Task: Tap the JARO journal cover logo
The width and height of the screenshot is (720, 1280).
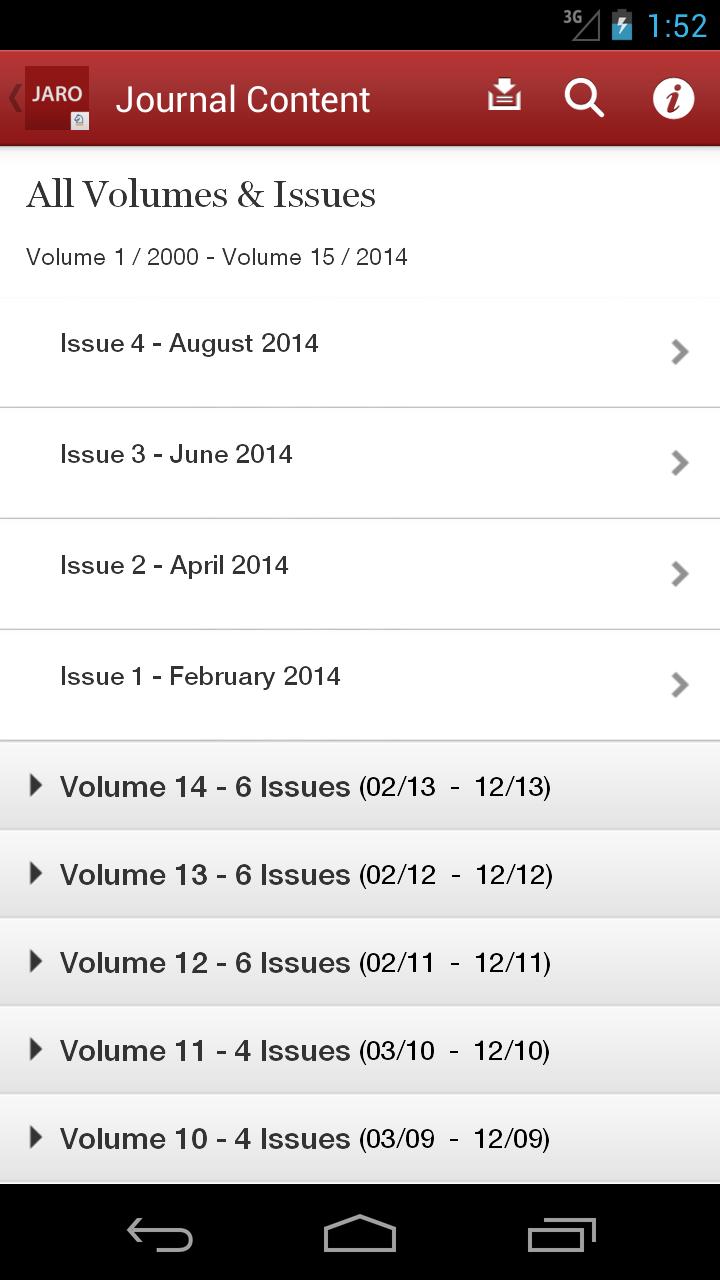Action: [57, 97]
